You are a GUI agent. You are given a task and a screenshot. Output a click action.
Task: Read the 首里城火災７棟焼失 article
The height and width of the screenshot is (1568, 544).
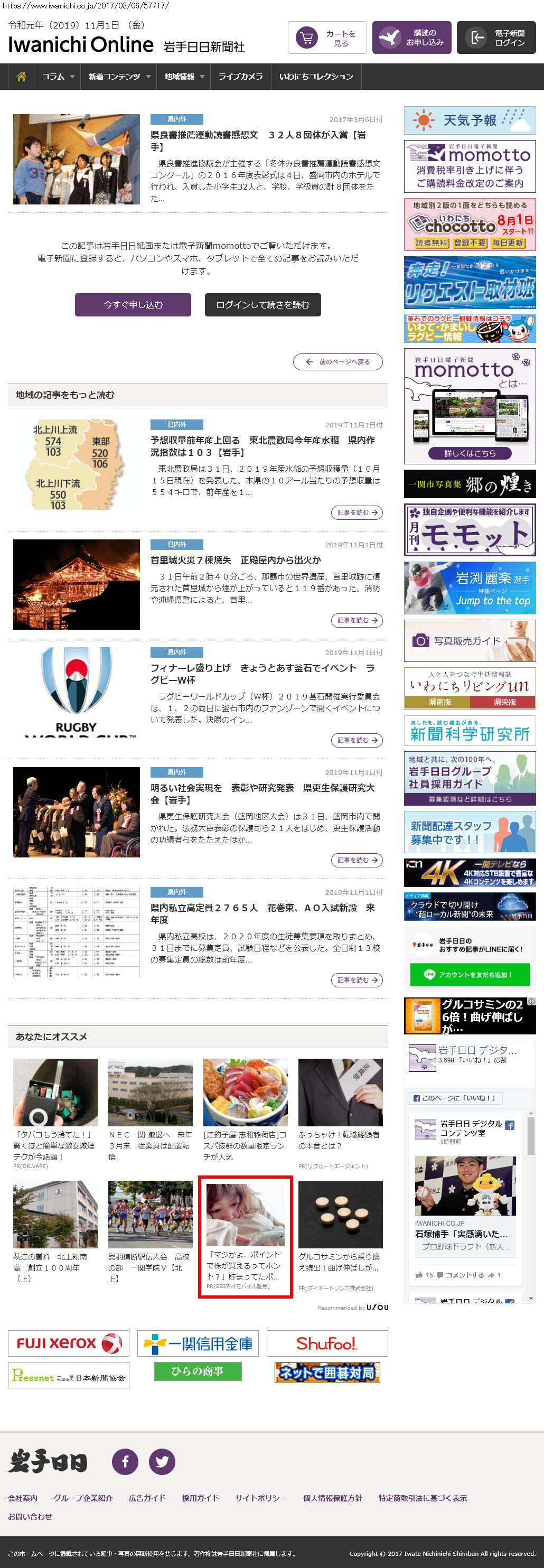236,560
